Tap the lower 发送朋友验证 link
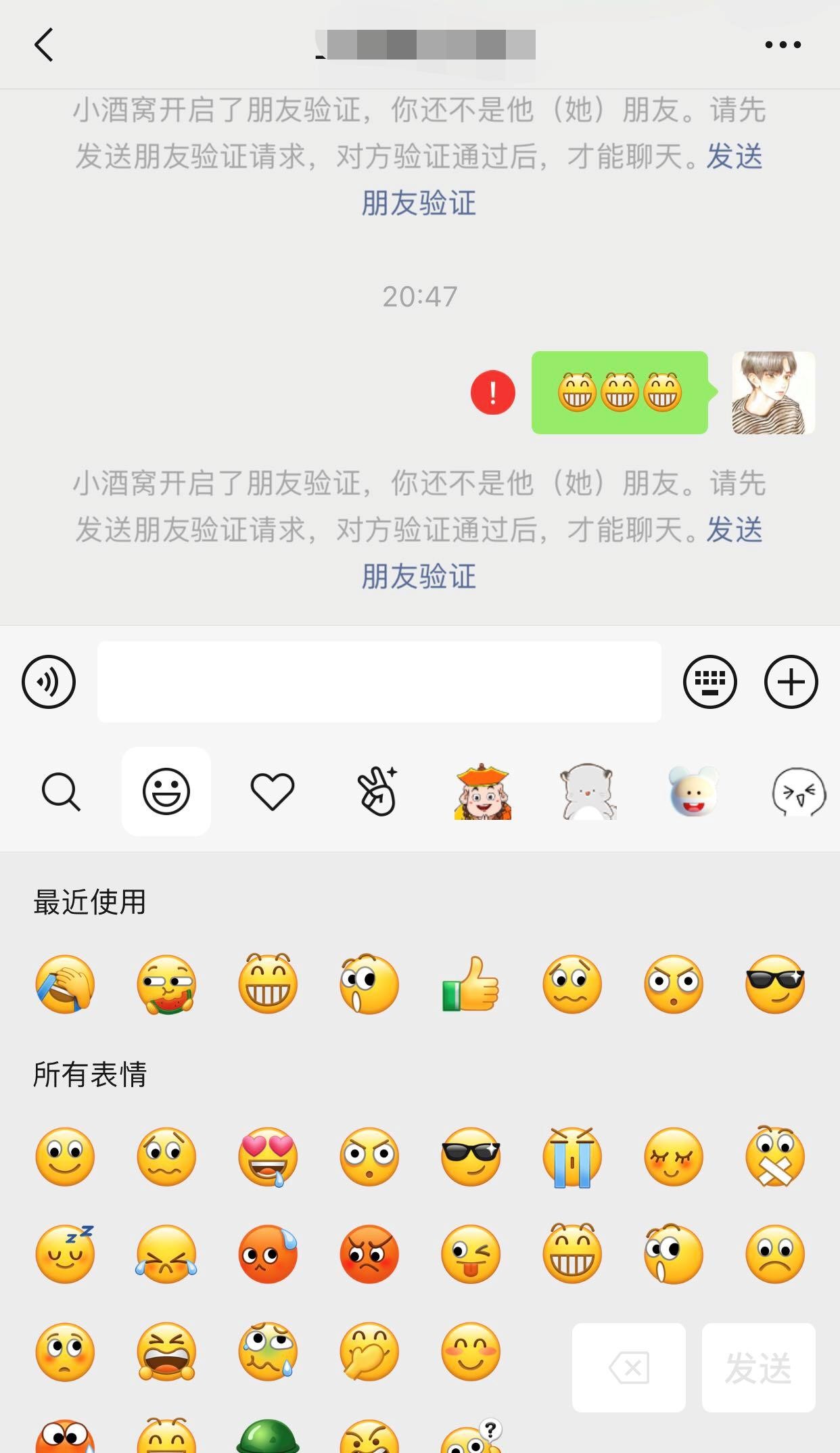Viewport: 840px width, 1453px height. pyautogui.click(x=419, y=576)
